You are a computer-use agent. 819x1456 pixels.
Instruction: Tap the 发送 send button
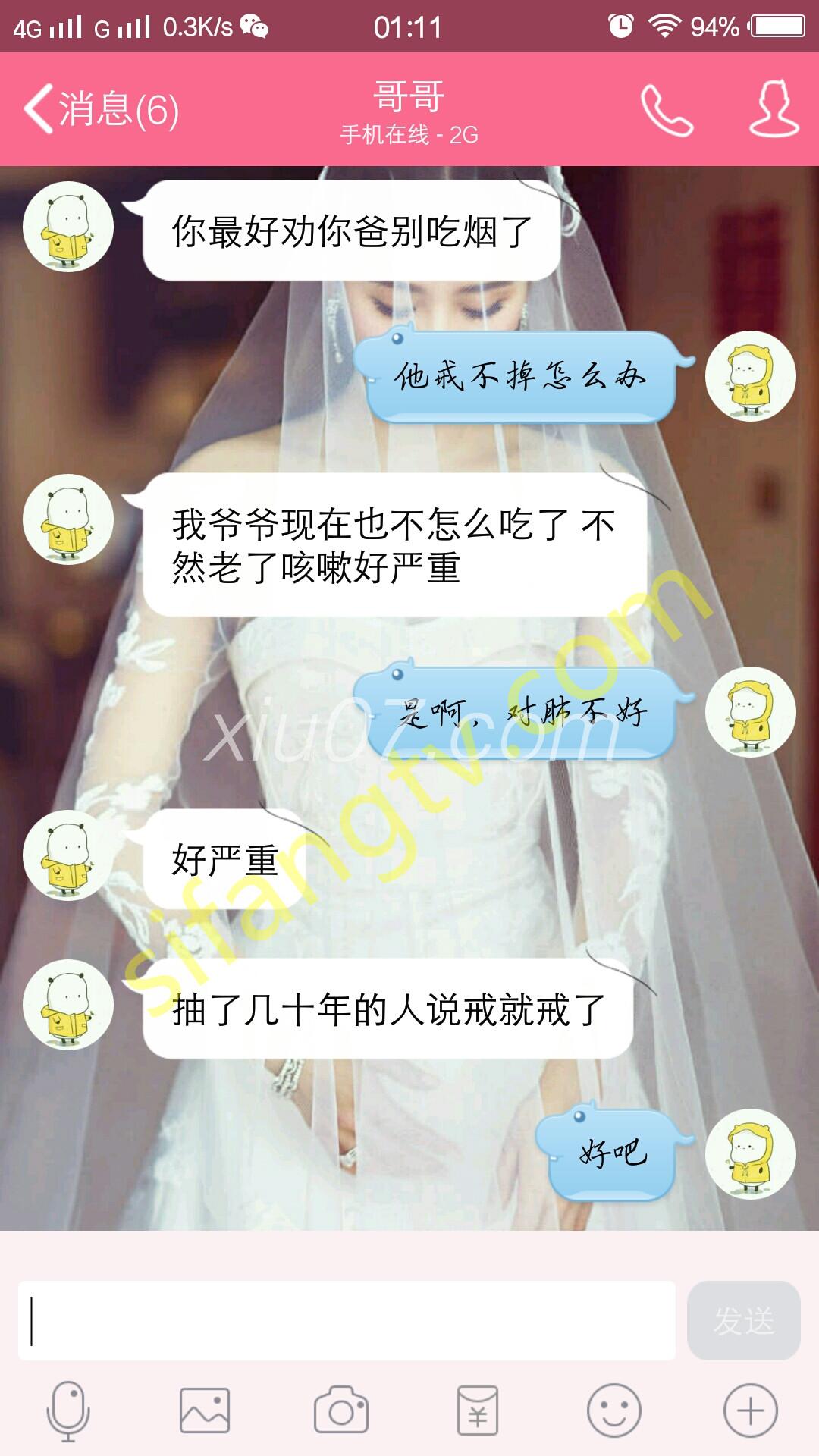point(743,1321)
